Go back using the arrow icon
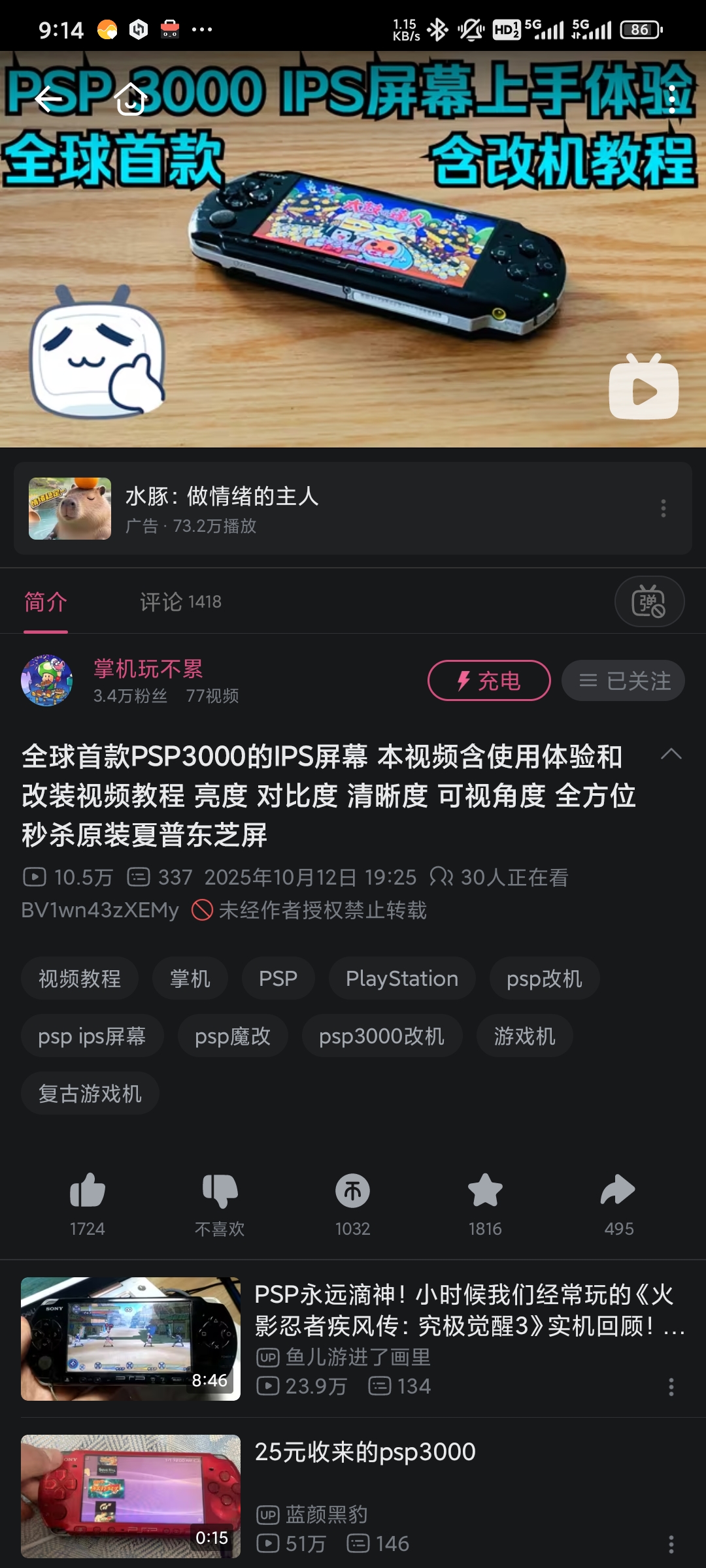 tap(48, 99)
